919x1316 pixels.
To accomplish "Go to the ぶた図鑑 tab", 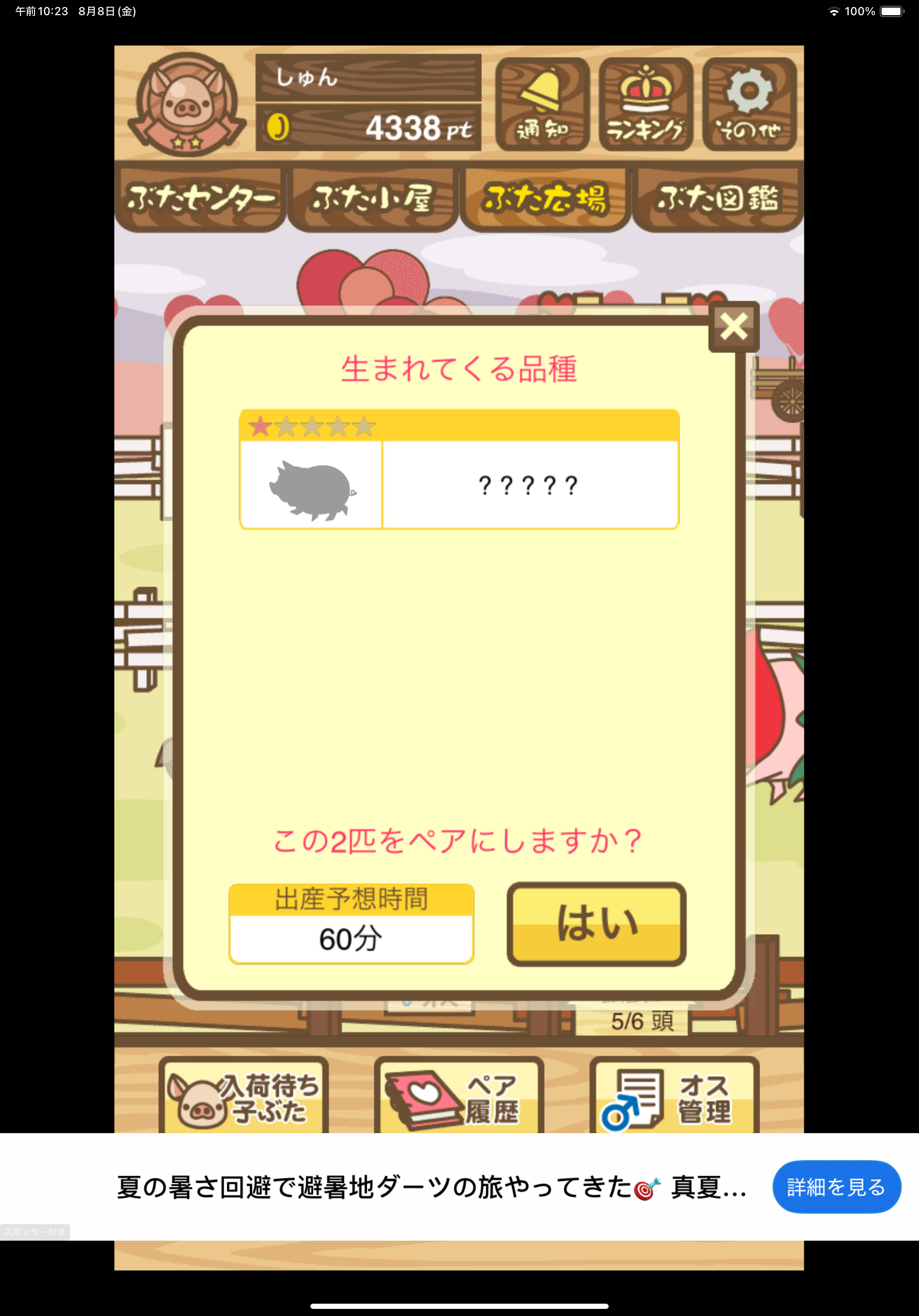I will click(717, 198).
